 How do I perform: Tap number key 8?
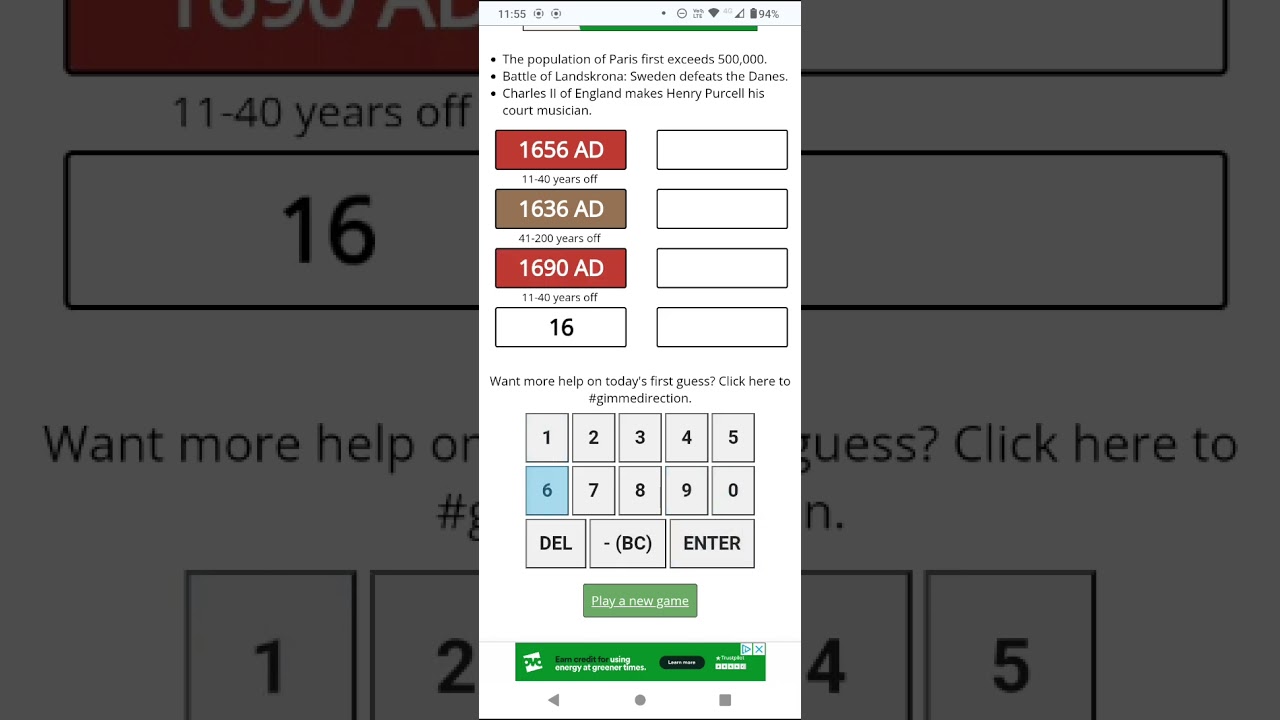640,491
